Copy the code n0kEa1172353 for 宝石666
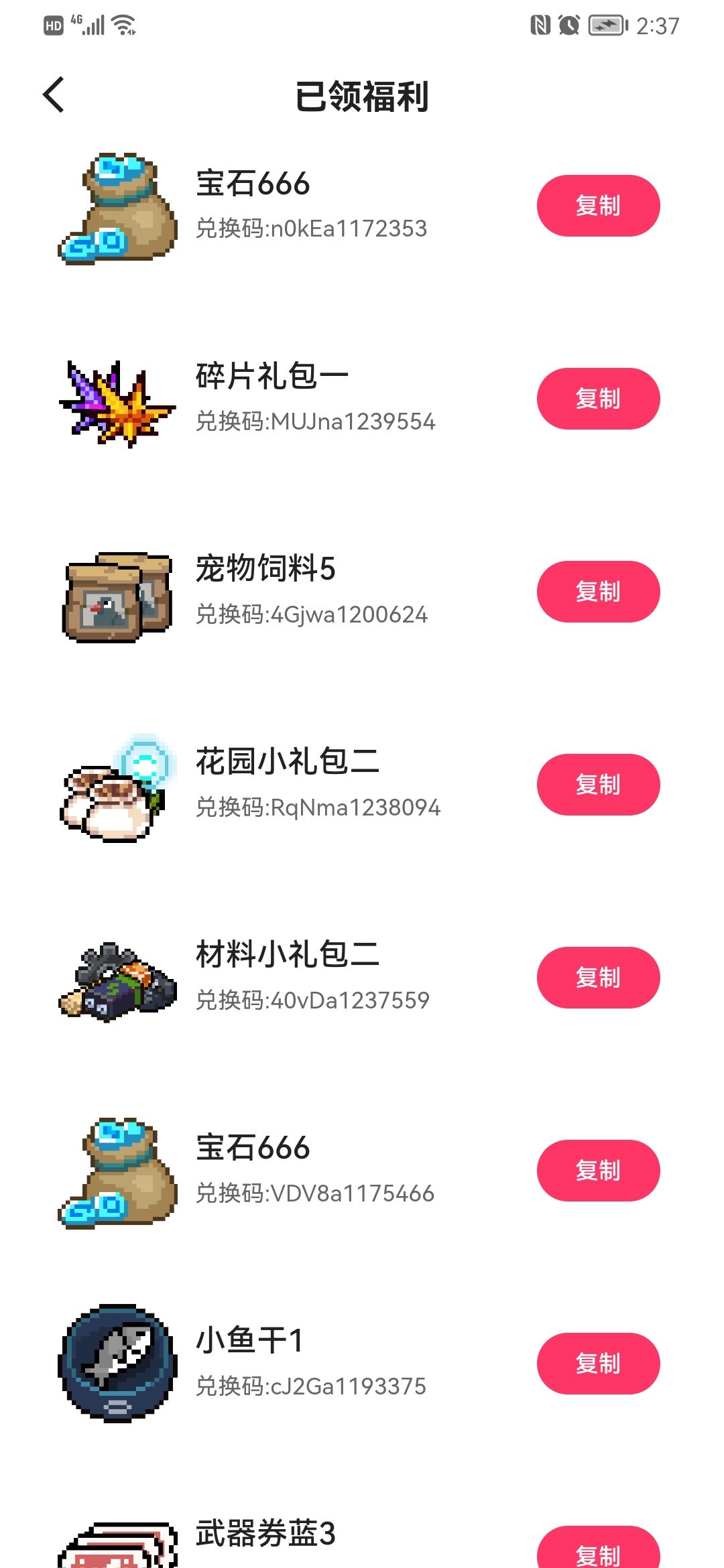The image size is (724, 1568). pos(598,206)
